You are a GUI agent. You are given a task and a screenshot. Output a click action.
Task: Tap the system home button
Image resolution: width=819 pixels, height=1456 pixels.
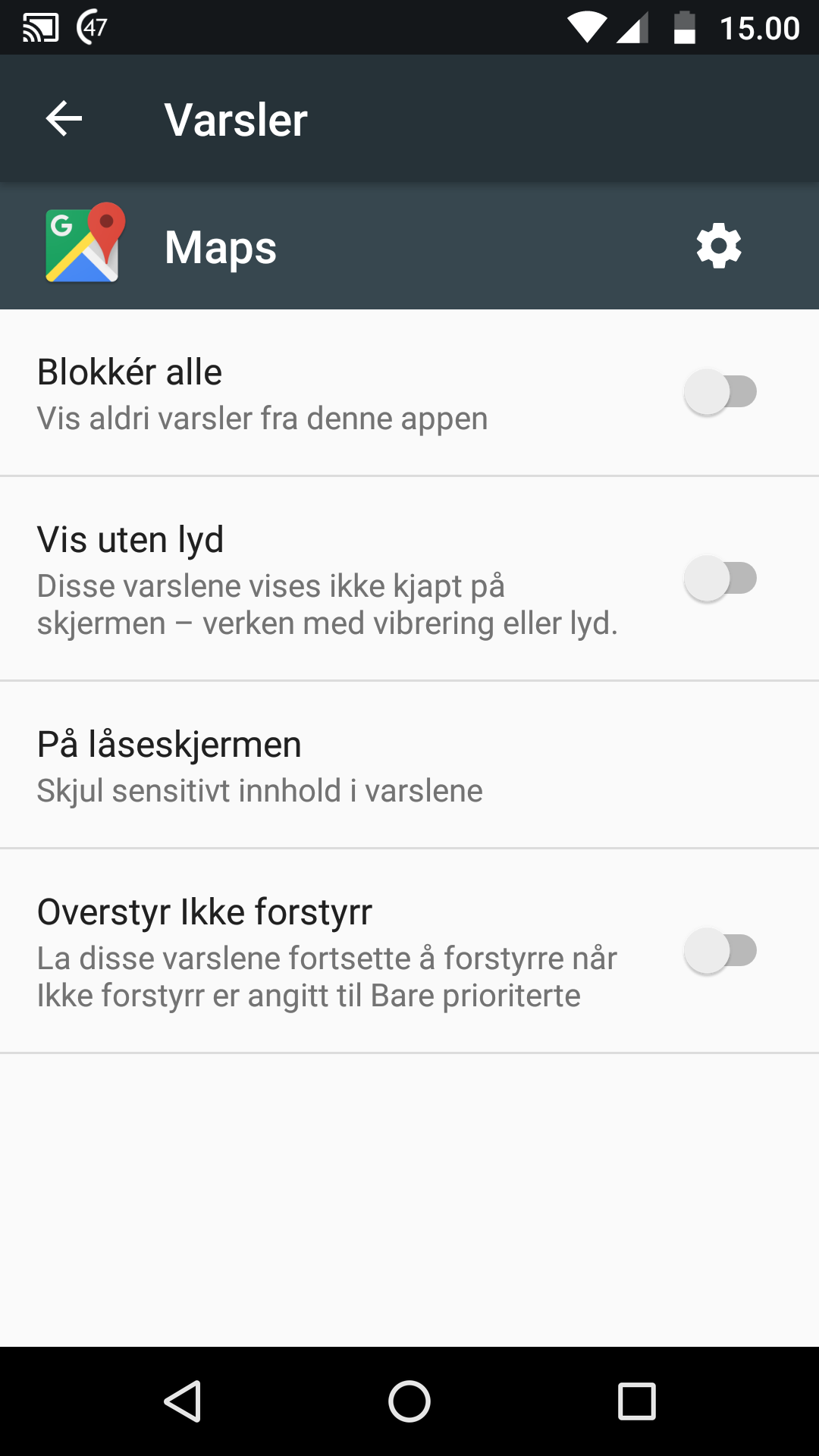[409, 1401]
